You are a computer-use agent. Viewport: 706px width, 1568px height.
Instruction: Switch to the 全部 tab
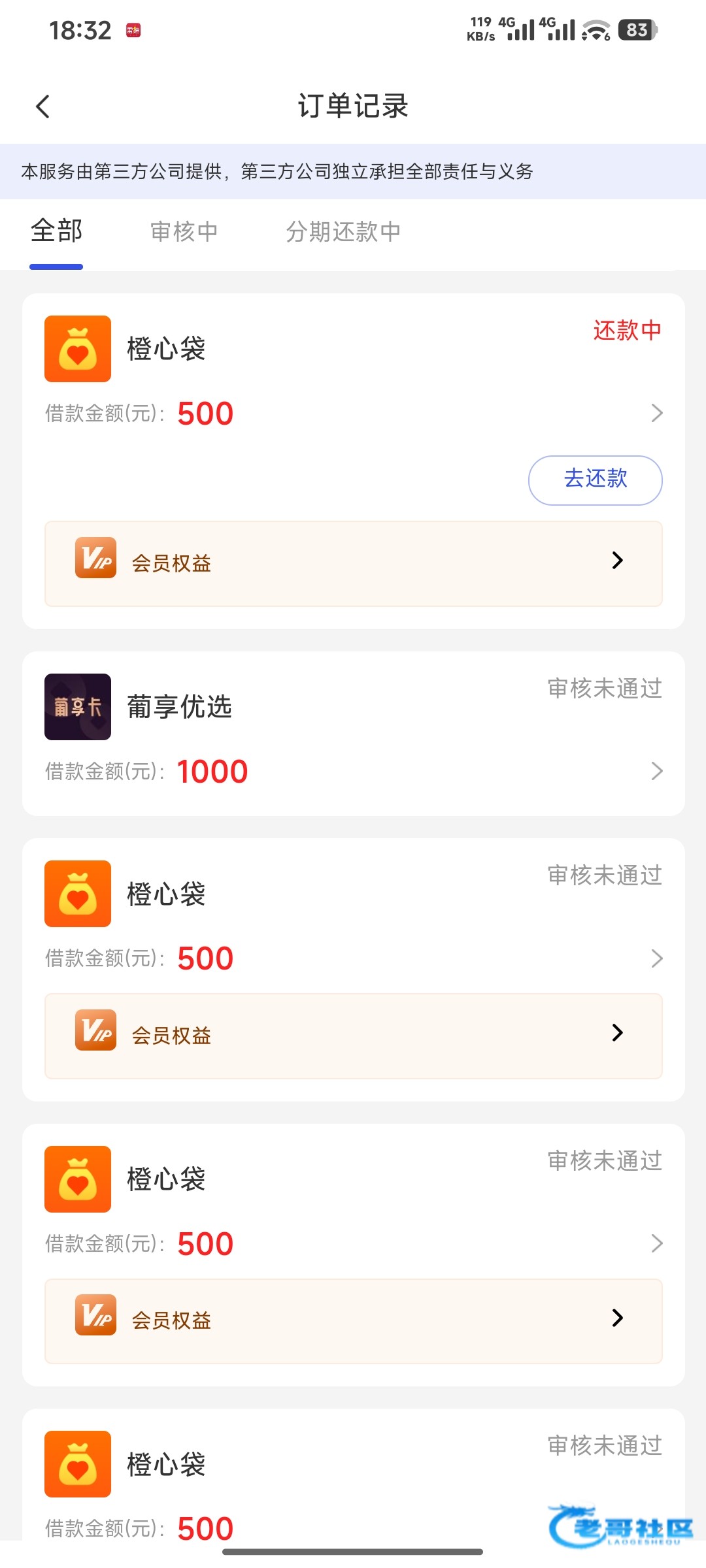click(56, 232)
